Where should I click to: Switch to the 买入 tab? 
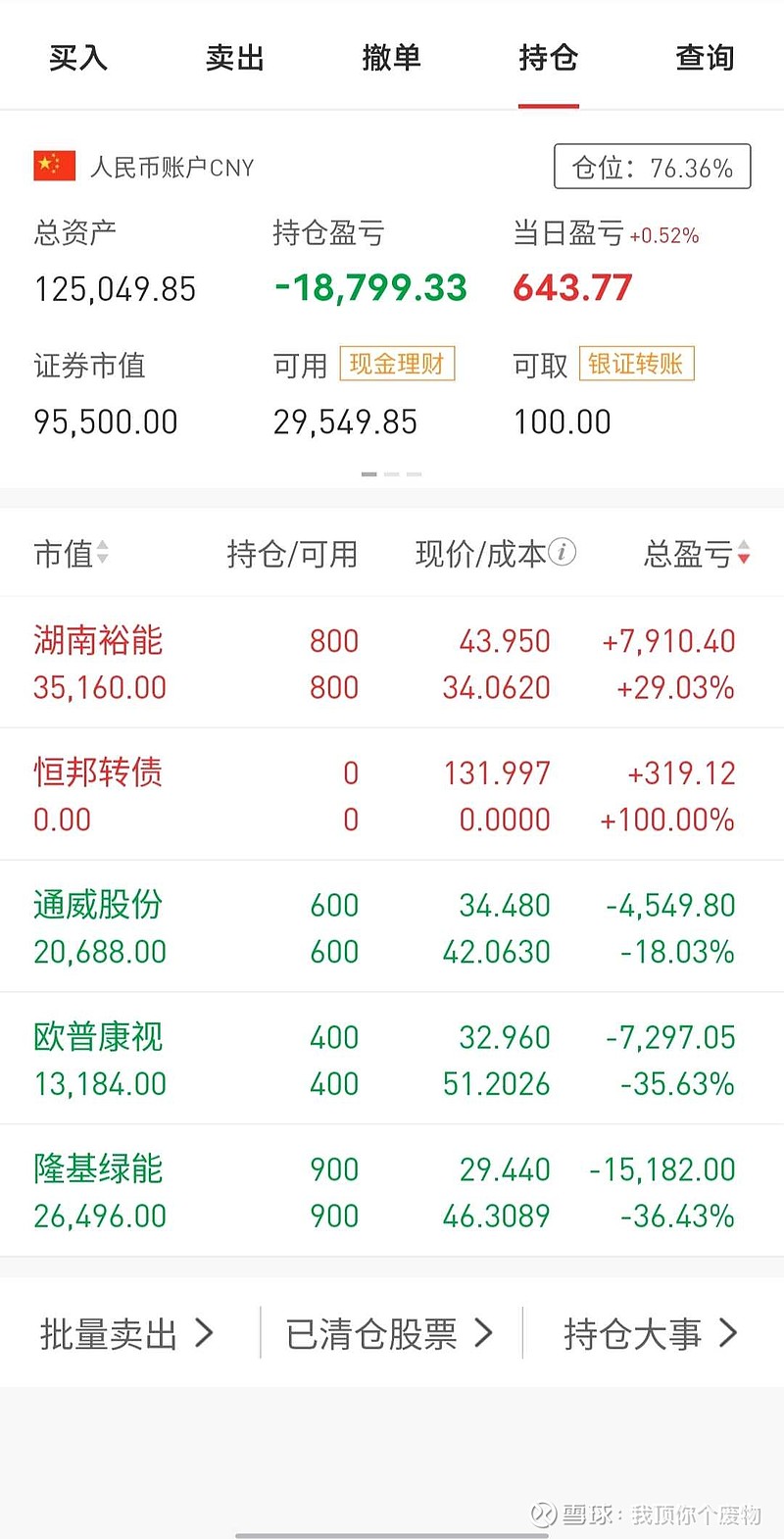coord(78,58)
